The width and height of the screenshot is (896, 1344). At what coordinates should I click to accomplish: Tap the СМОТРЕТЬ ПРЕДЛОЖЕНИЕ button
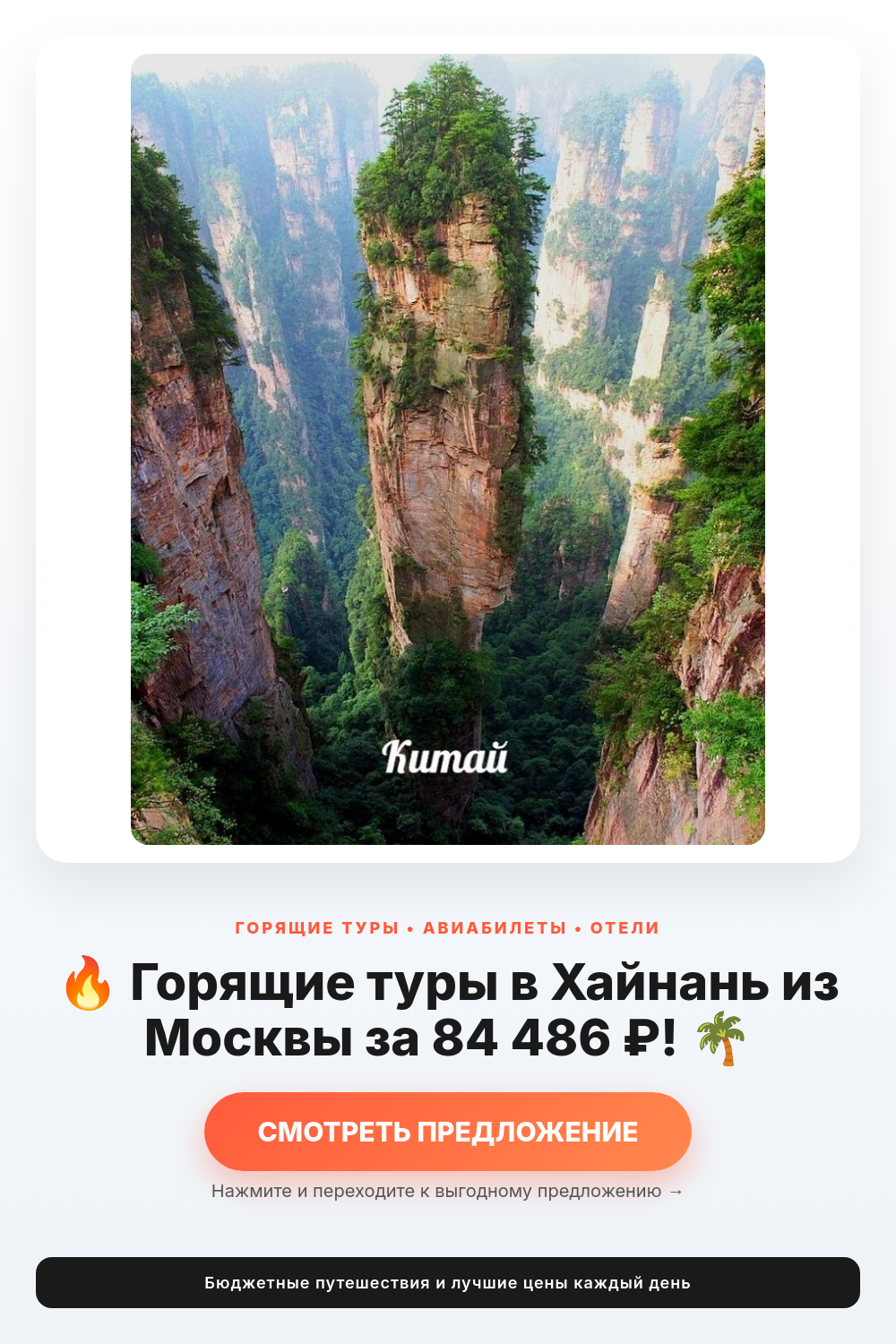coord(448,1132)
